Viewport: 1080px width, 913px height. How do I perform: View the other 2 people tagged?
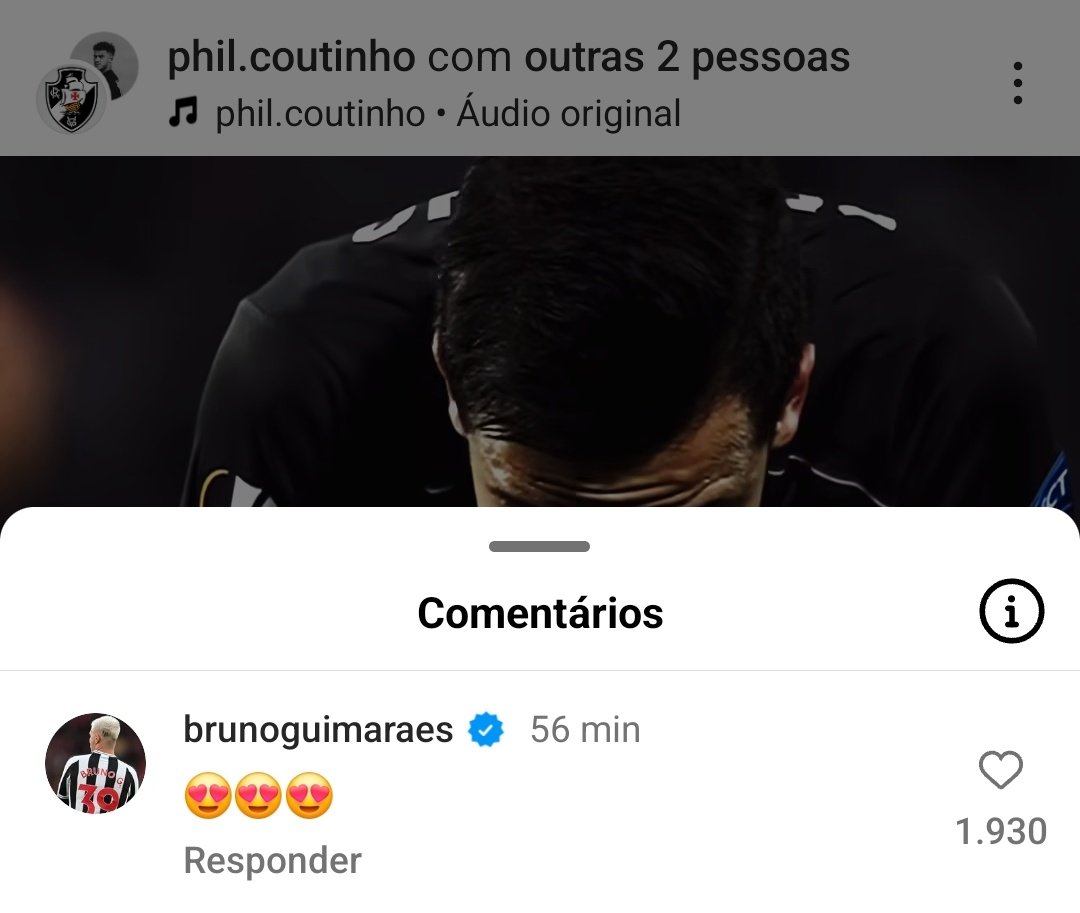(x=687, y=58)
